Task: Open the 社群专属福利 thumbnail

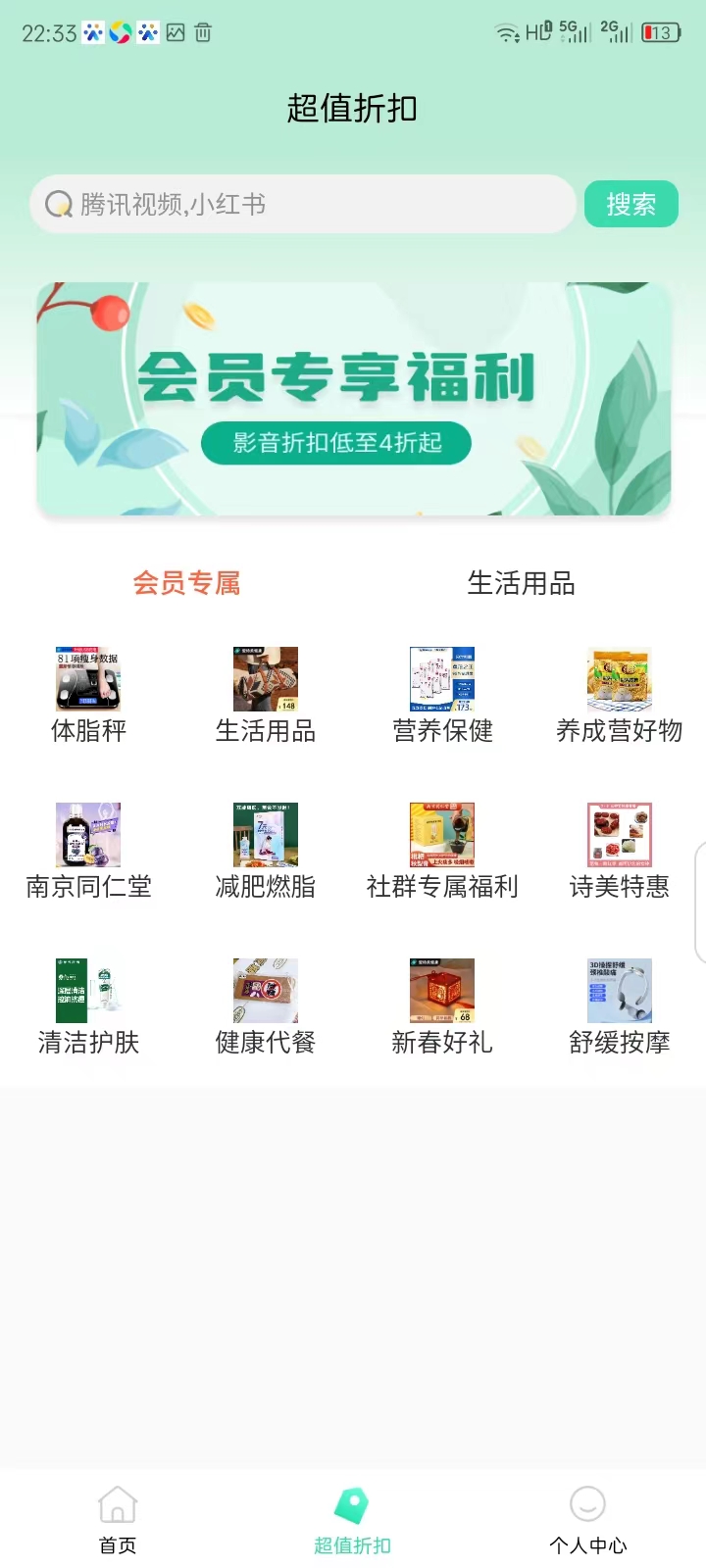Action: coord(442,834)
